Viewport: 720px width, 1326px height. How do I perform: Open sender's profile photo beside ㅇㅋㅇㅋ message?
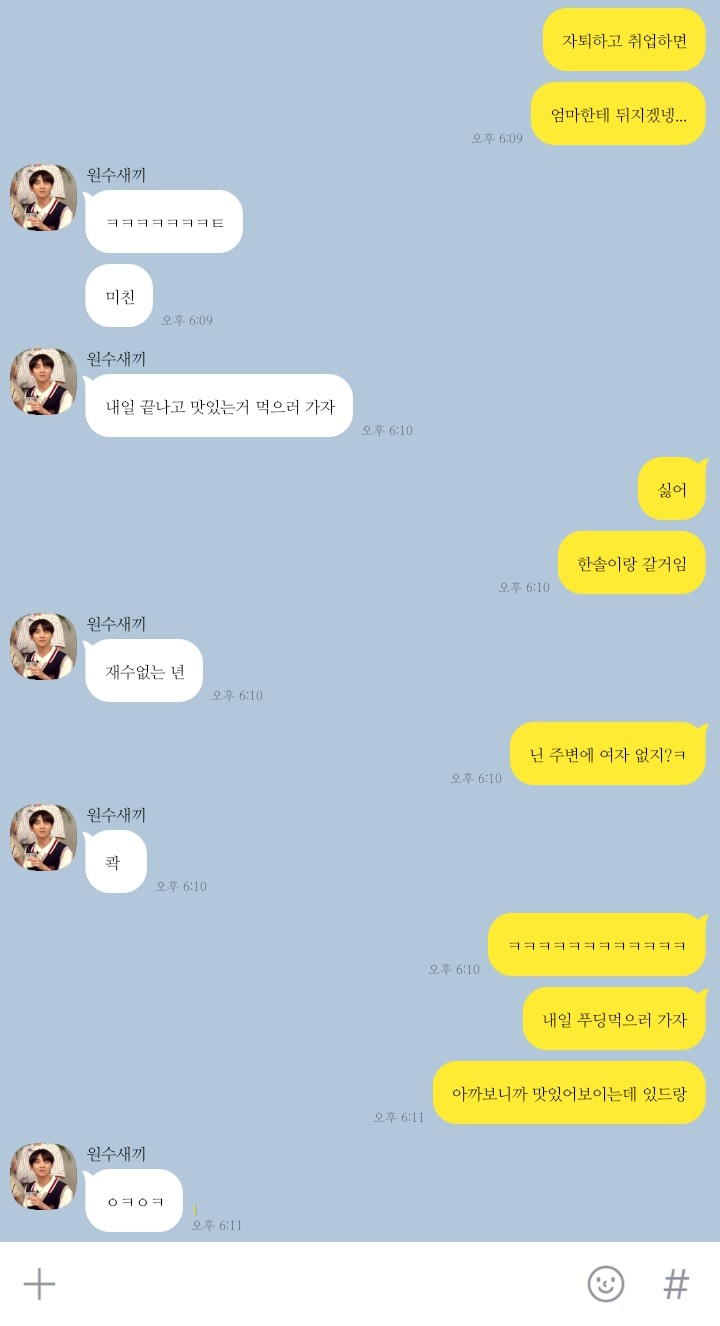click(44, 1177)
